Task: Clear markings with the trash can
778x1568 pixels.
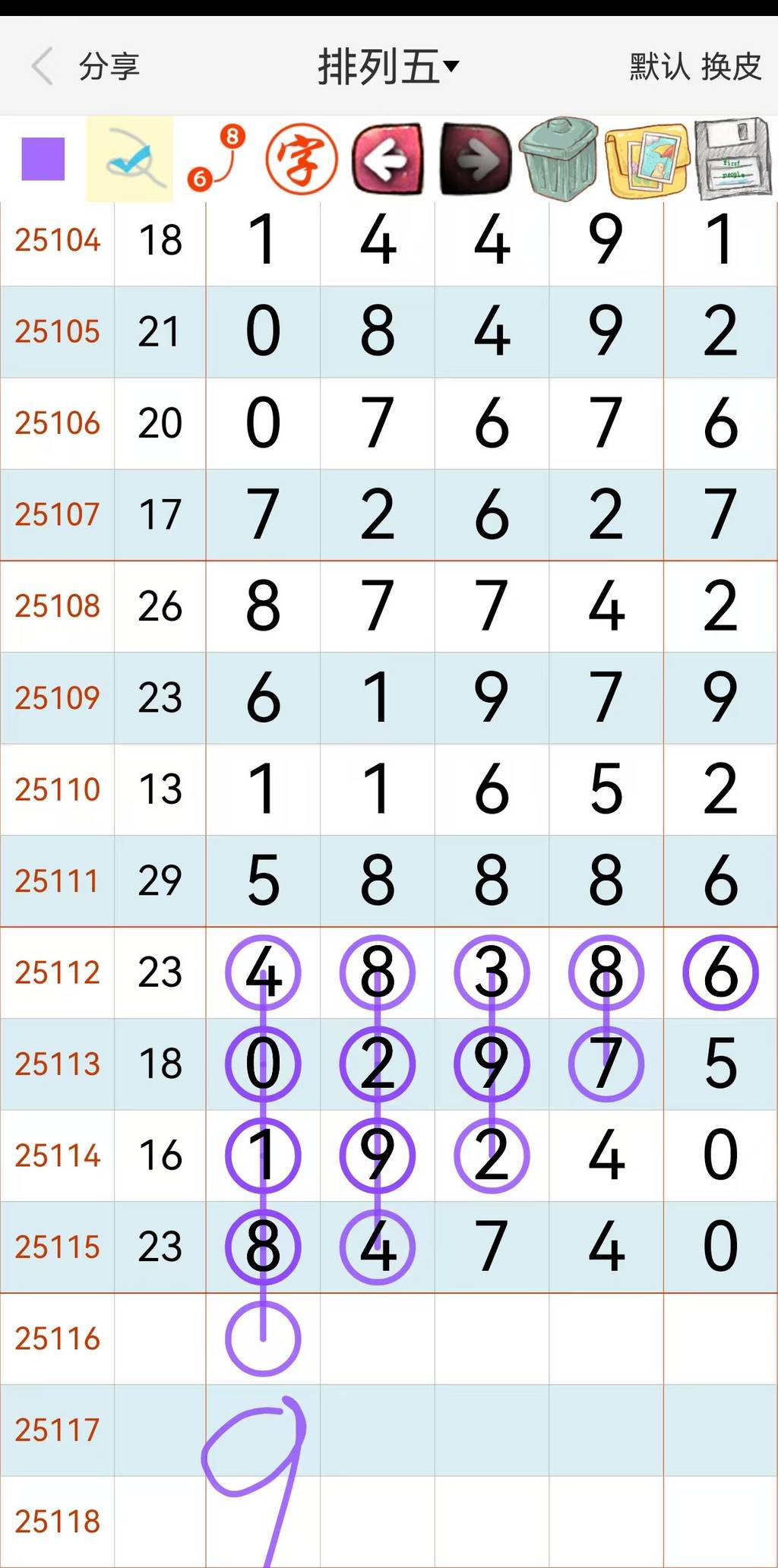Action: 559,160
